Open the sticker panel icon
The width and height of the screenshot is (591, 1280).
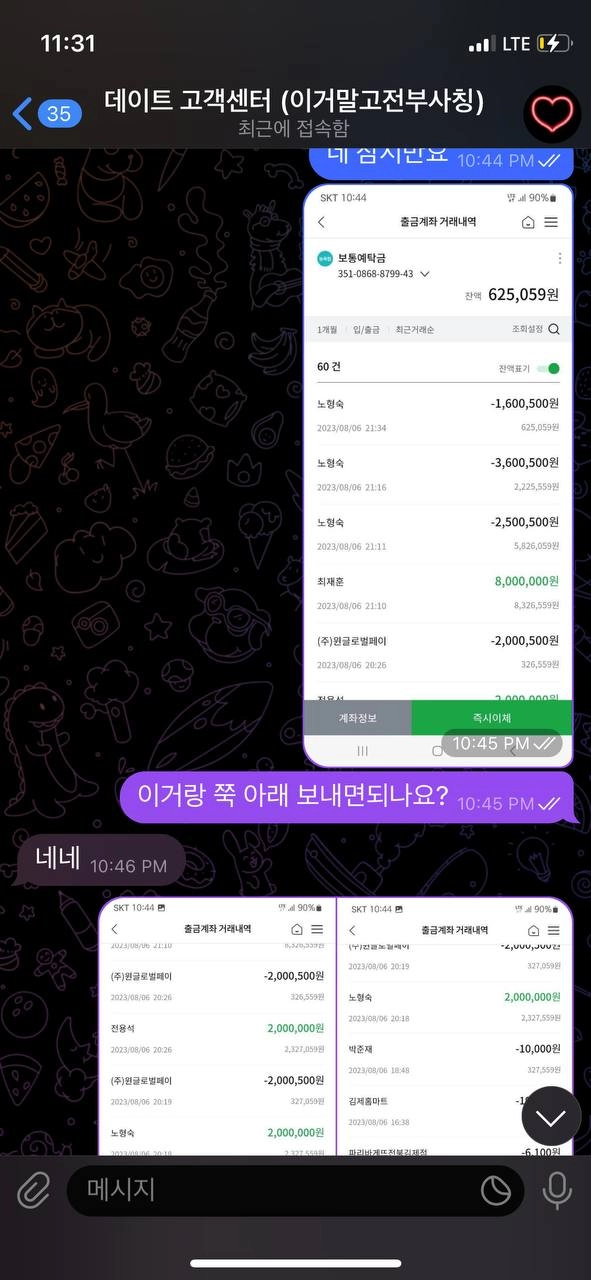(x=496, y=1190)
